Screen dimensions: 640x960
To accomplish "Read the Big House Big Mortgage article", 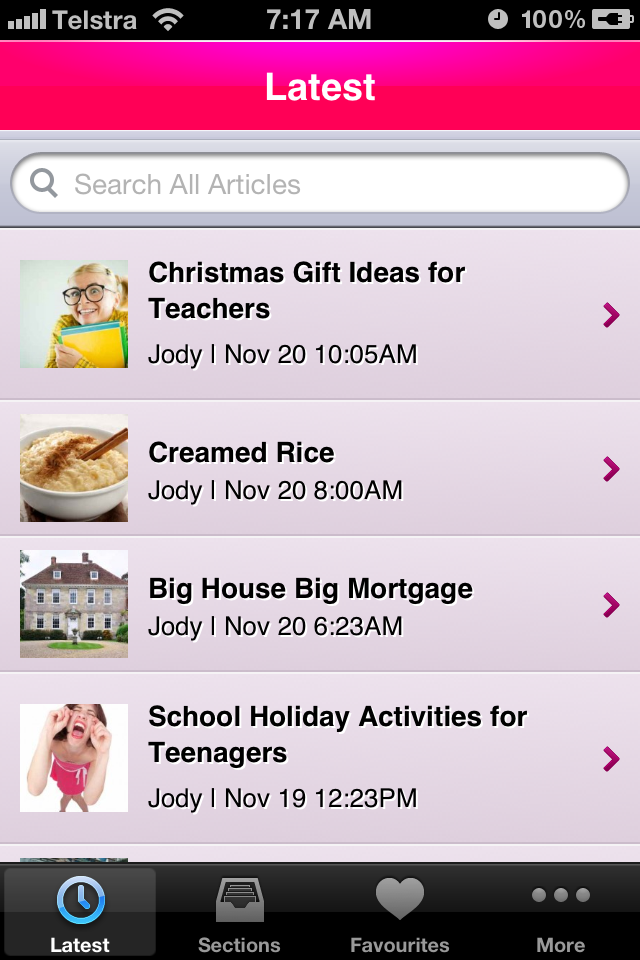I will (320, 605).
